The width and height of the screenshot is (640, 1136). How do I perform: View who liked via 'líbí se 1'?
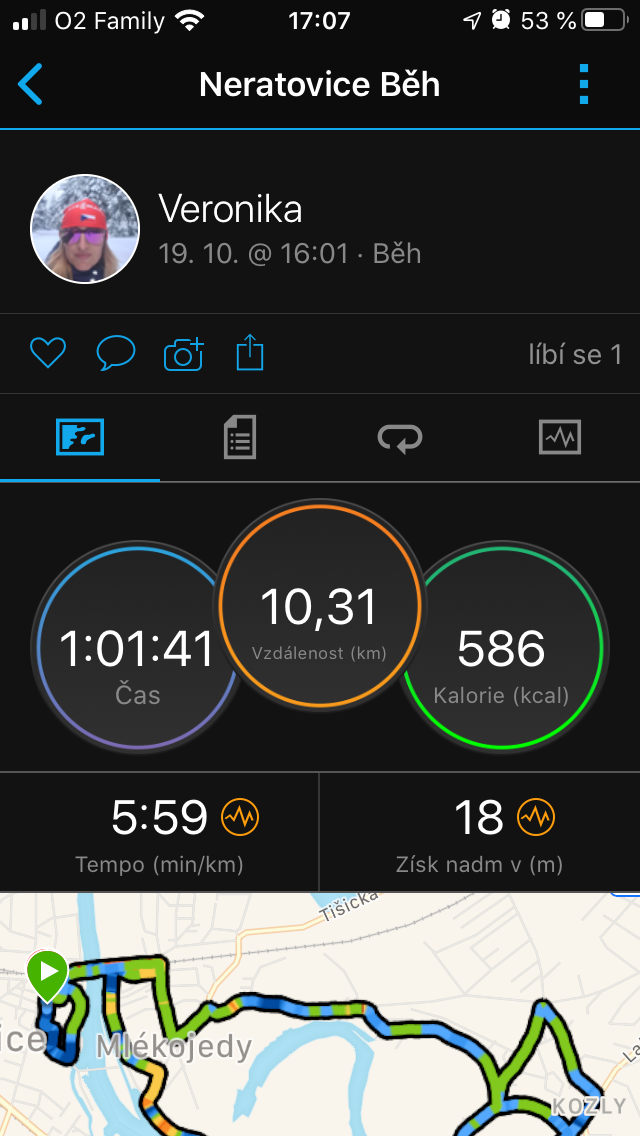click(575, 354)
